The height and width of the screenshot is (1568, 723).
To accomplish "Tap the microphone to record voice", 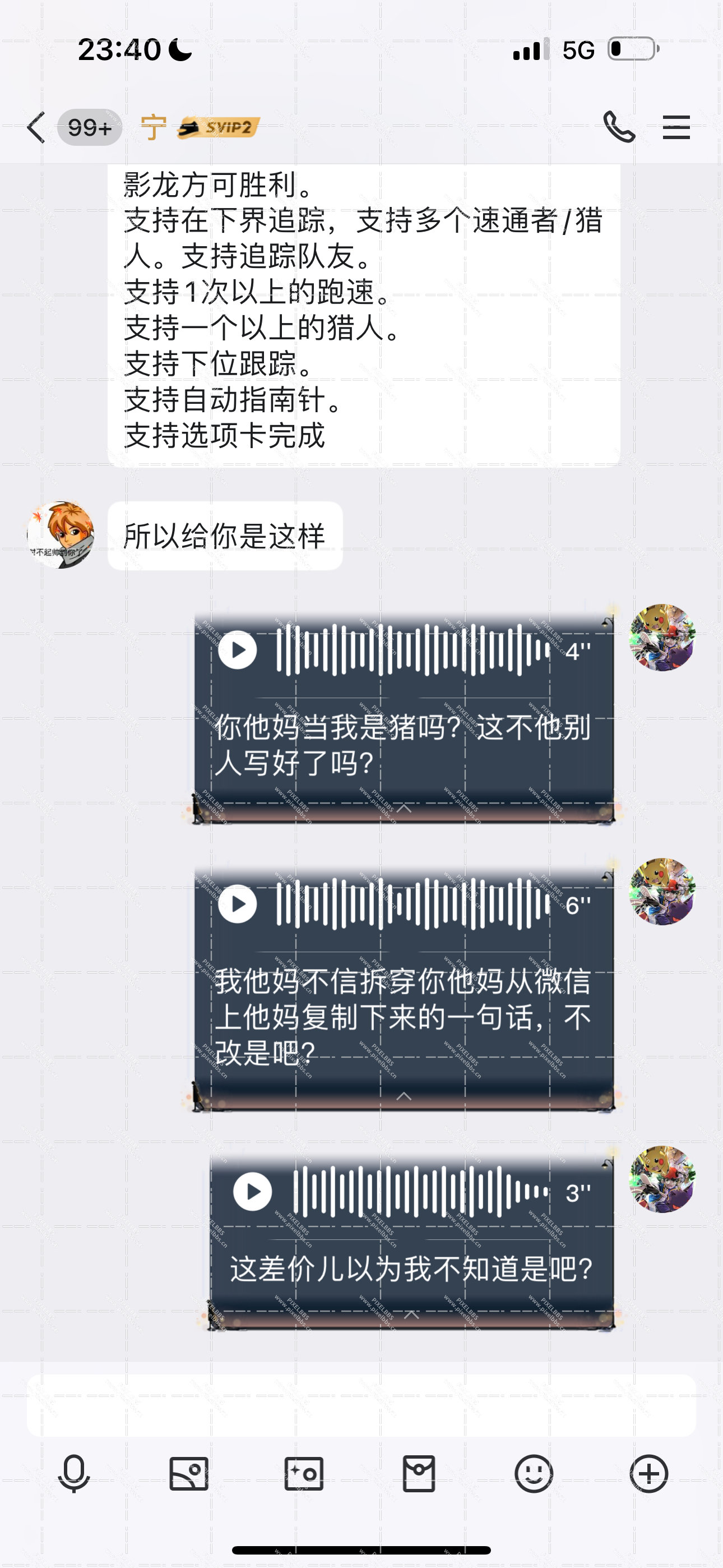I will point(73,1474).
